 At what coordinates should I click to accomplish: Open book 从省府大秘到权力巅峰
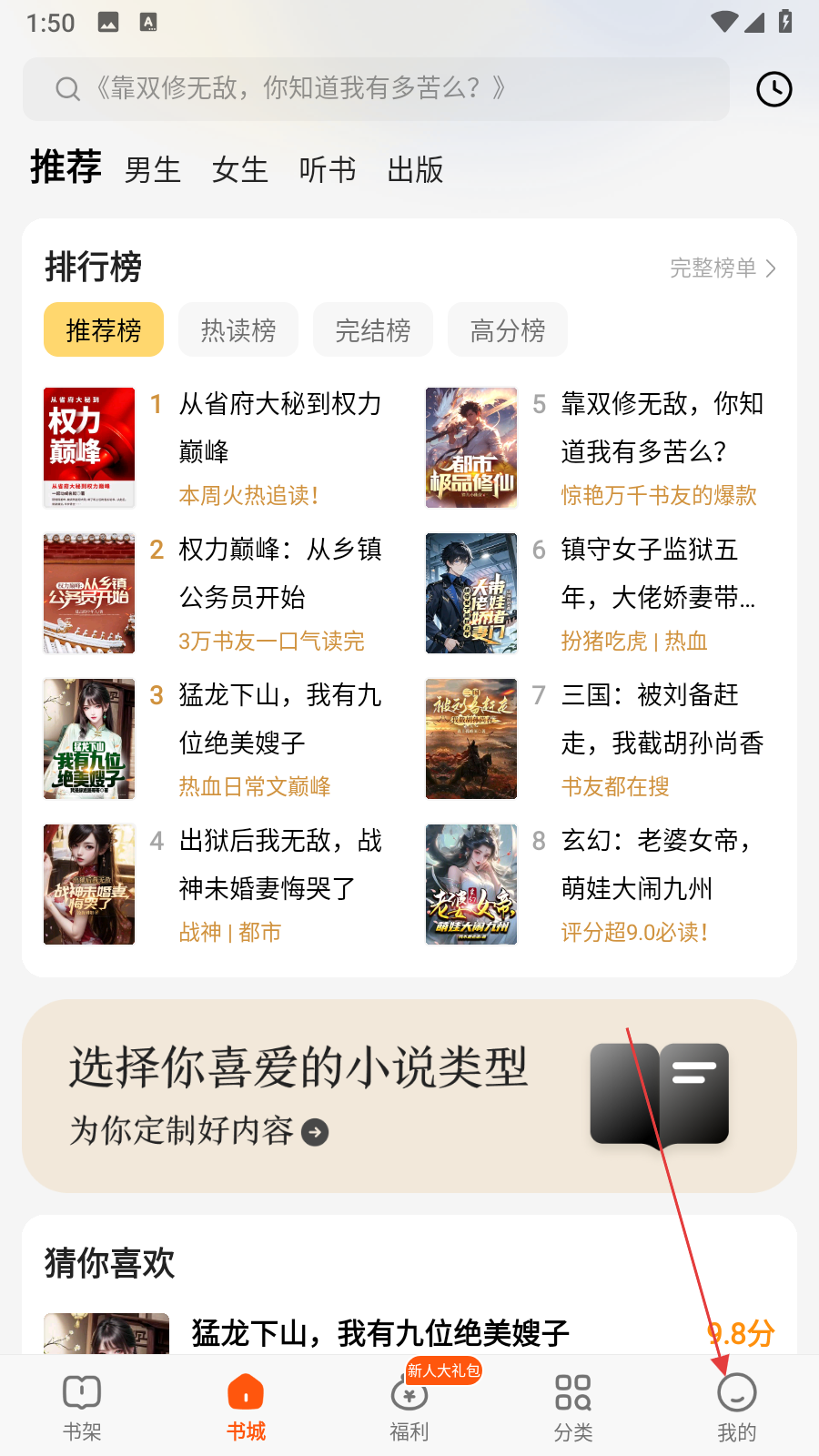[279, 428]
